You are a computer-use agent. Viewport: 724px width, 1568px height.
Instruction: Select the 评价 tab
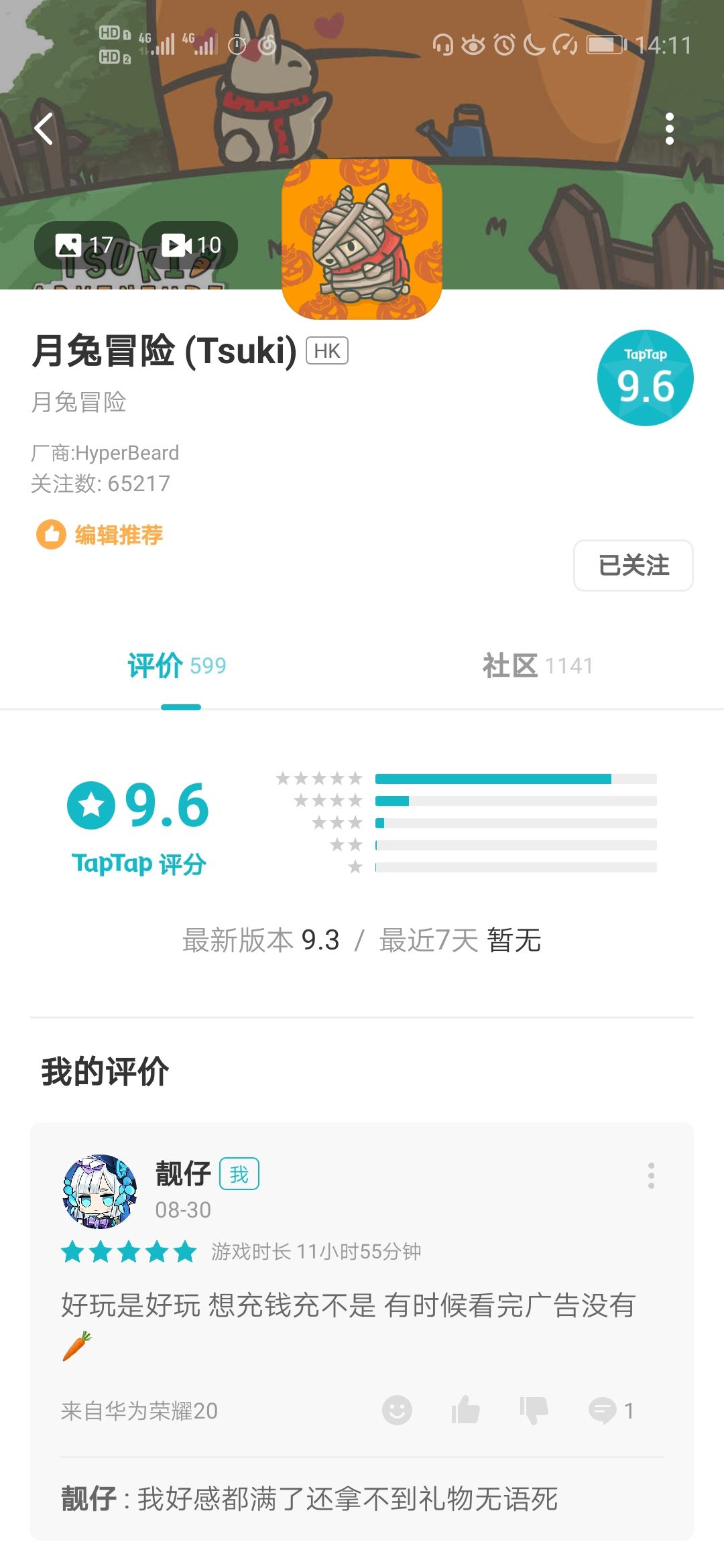pos(177,666)
